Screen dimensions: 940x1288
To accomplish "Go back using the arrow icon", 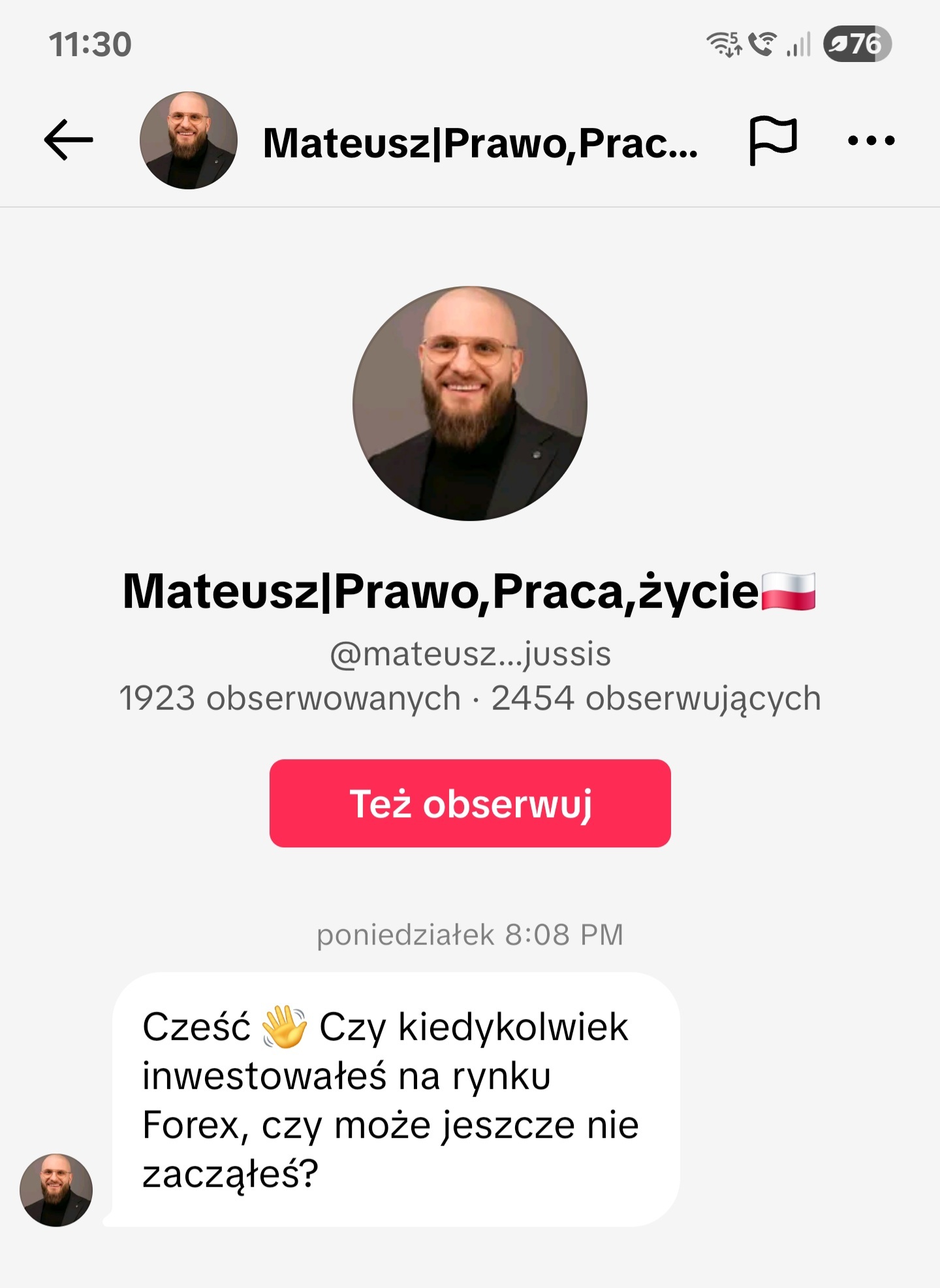I will point(69,140).
